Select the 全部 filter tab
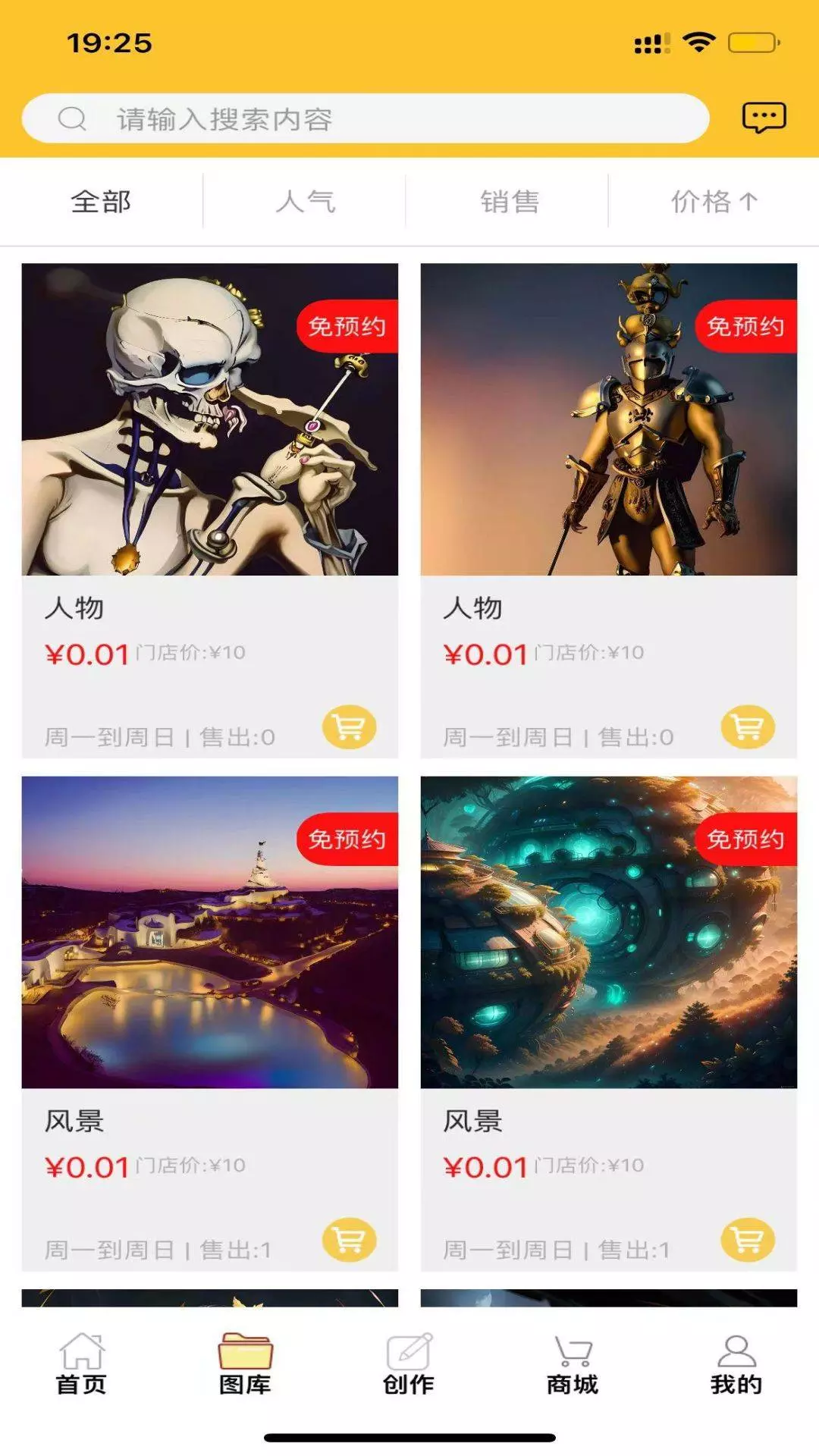The height and width of the screenshot is (1456, 819). tap(101, 201)
